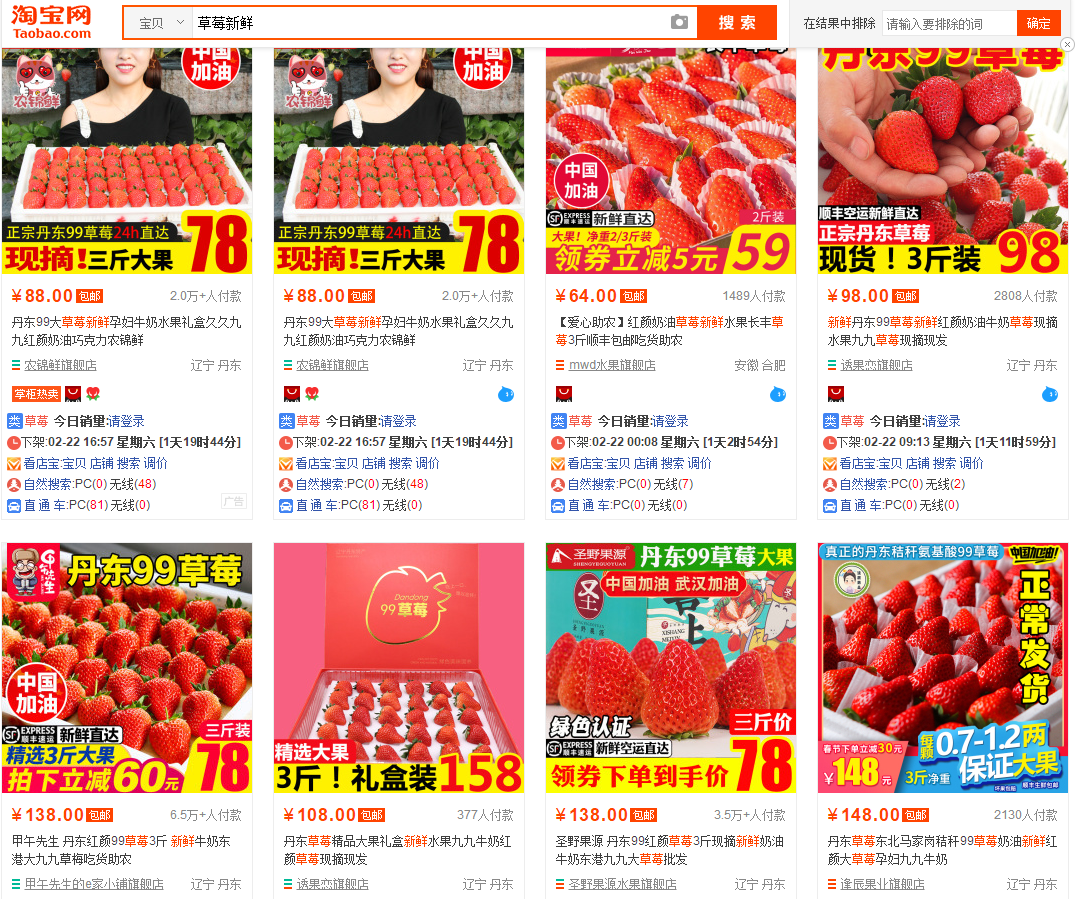Visit 农锦鲜旗舰店 shop under first product
This screenshot has height=899, width=1078.
point(60,365)
